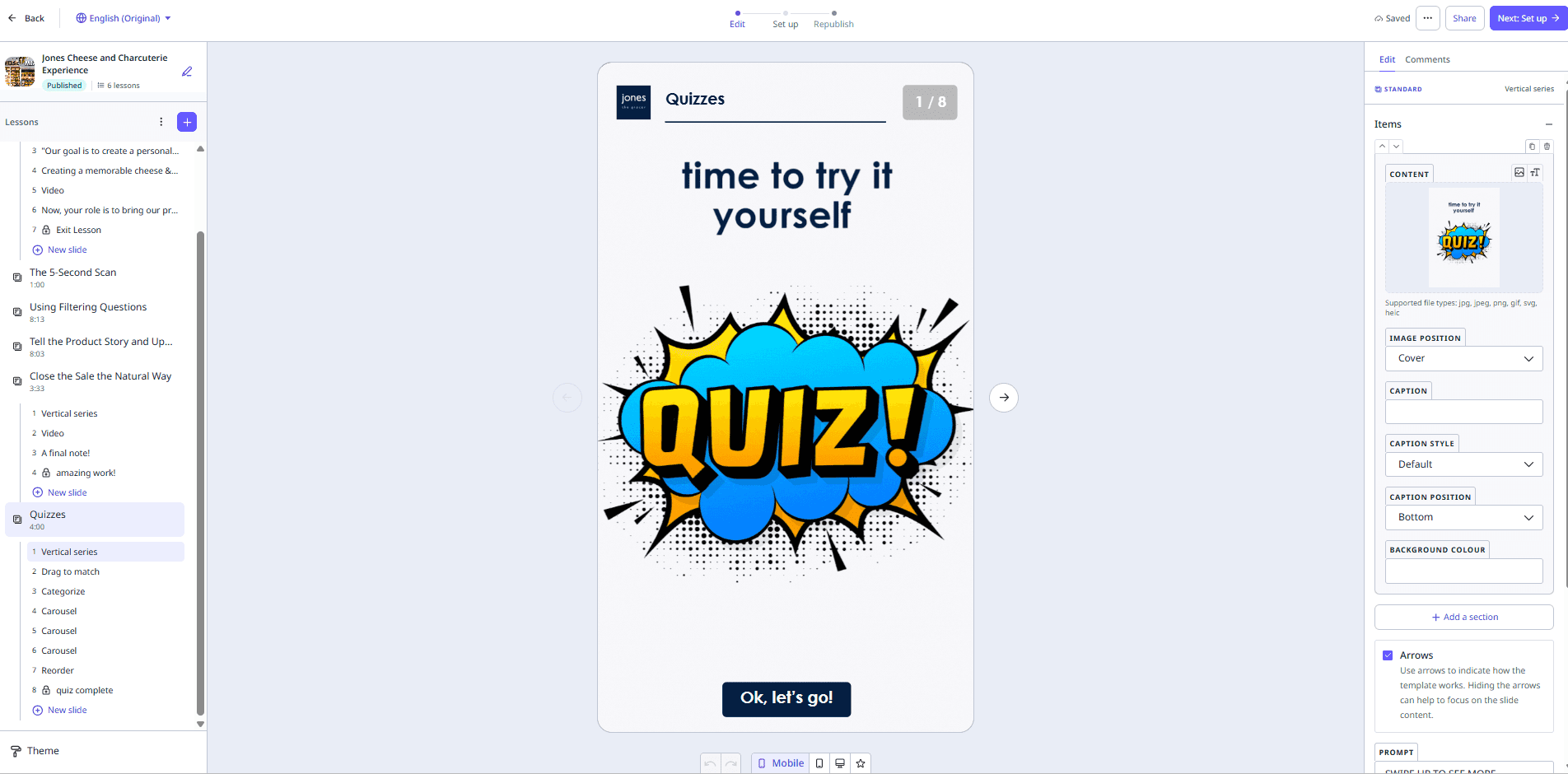
Task: Select the Categorize slide
Action: click(63, 591)
